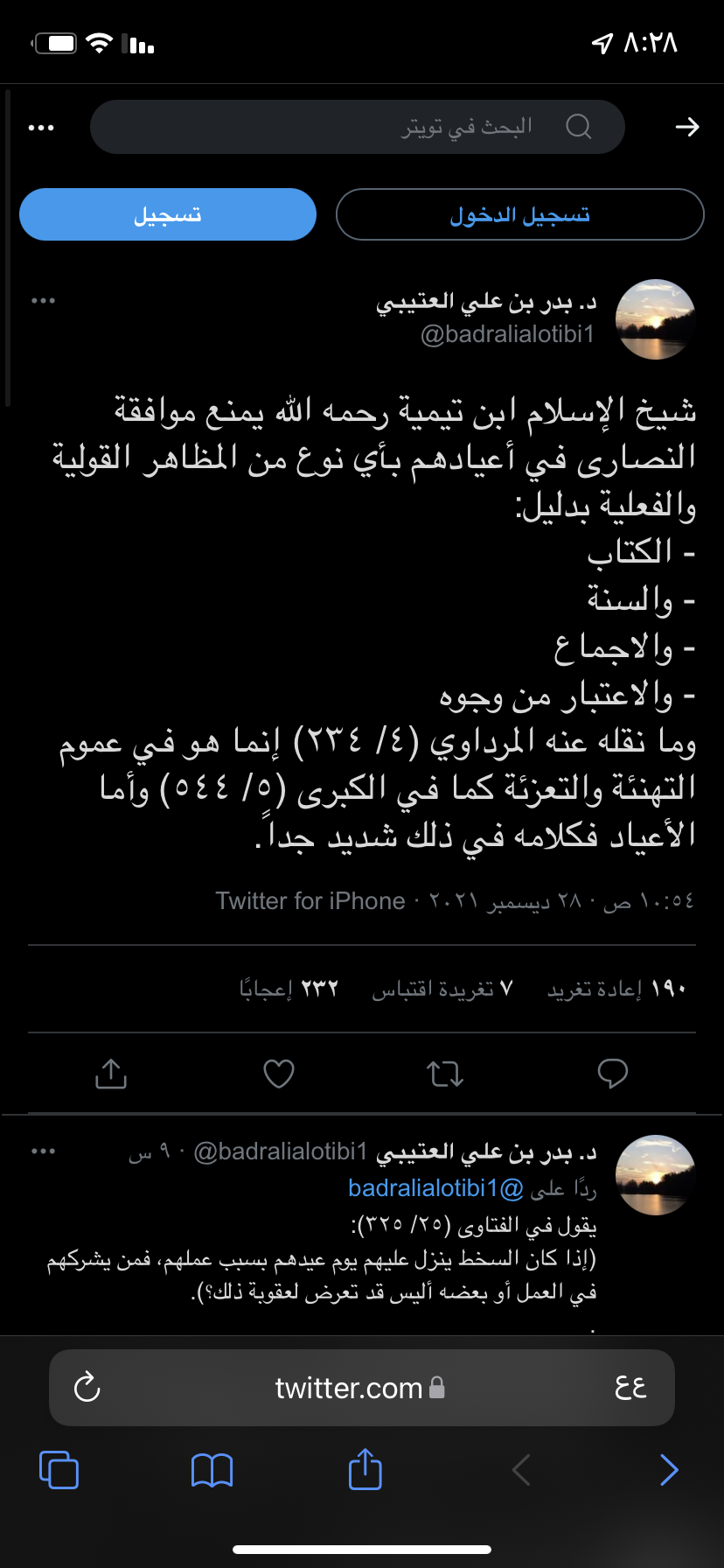Tap the تسجيل الدخول login button
This screenshot has width=724, height=1568.
click(x=519, y=214)
